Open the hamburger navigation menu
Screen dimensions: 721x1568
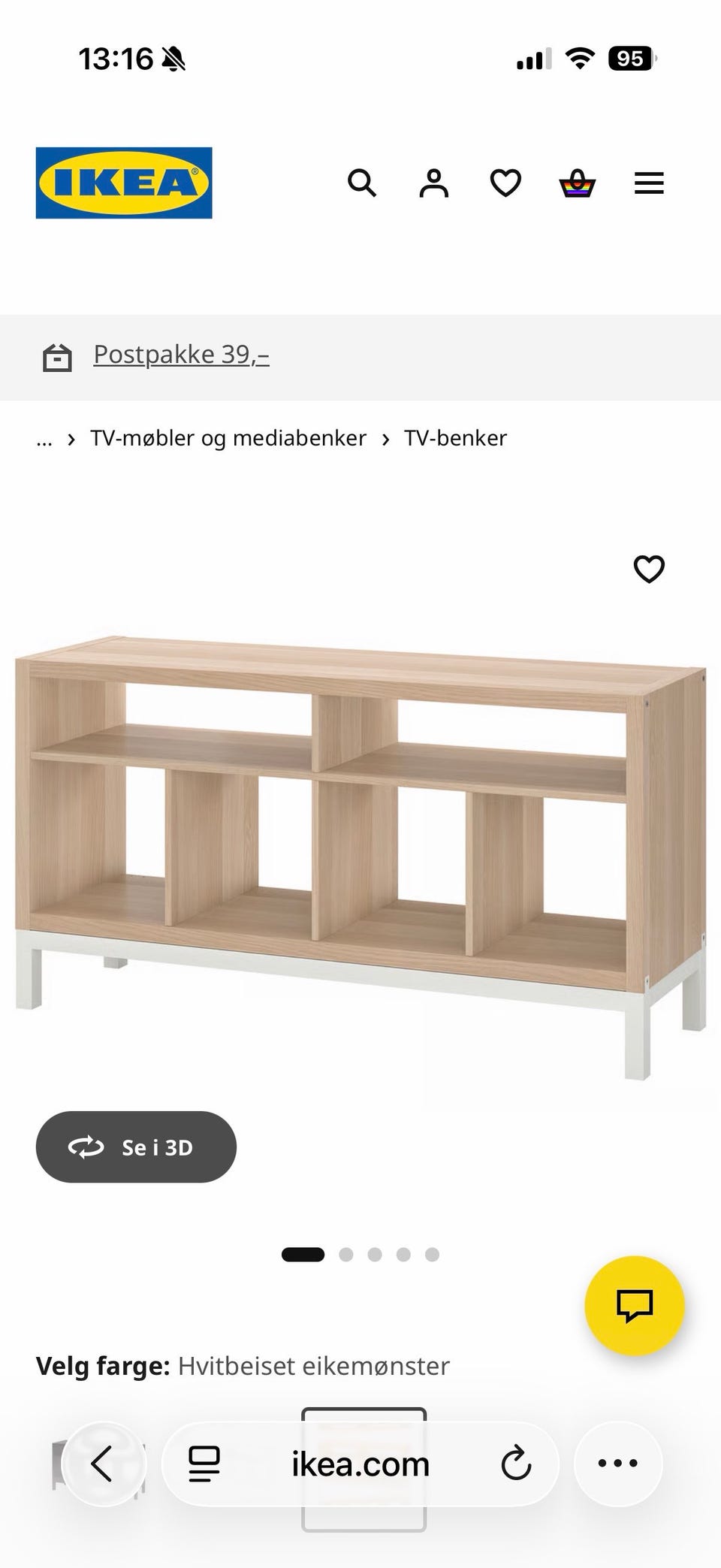648,183
